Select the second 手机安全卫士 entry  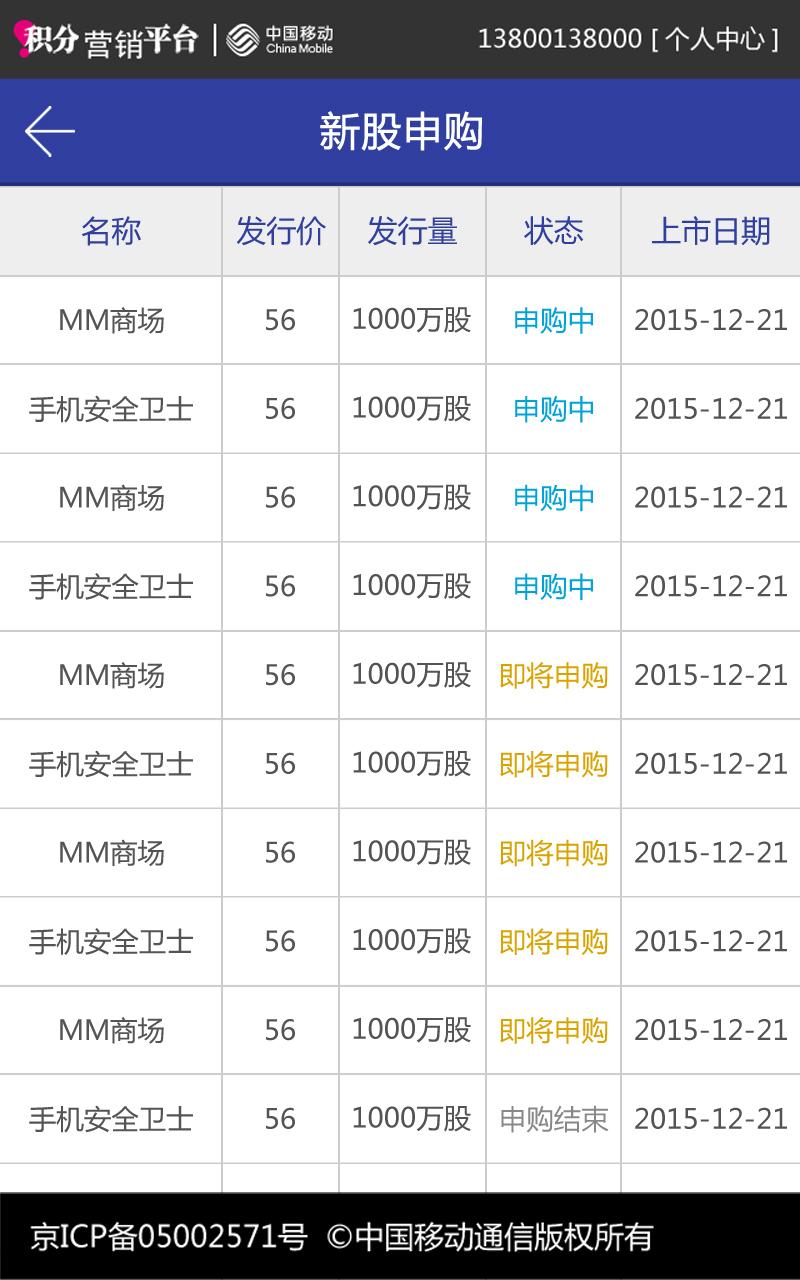112,587
